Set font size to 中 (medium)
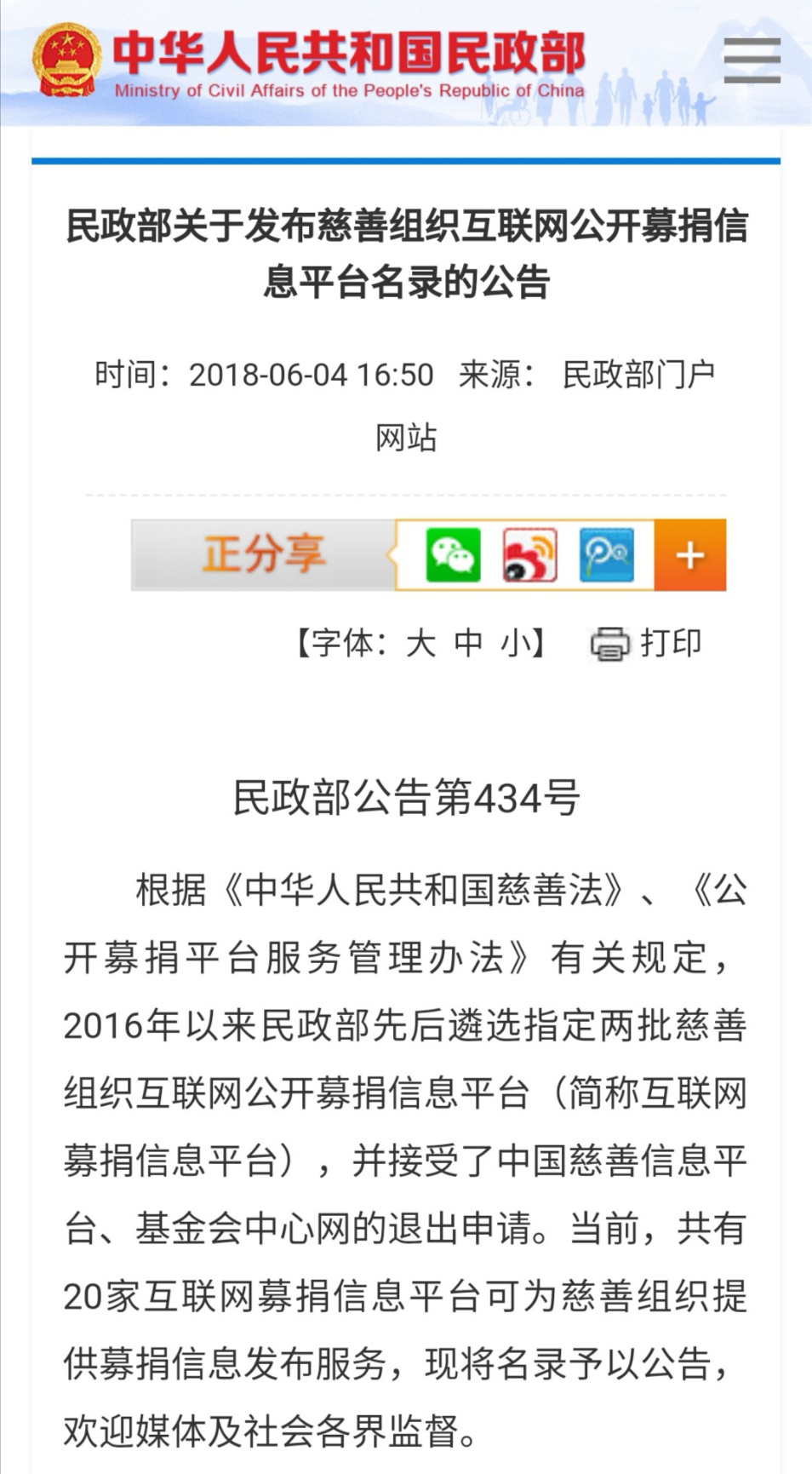 tap(468, 643)
